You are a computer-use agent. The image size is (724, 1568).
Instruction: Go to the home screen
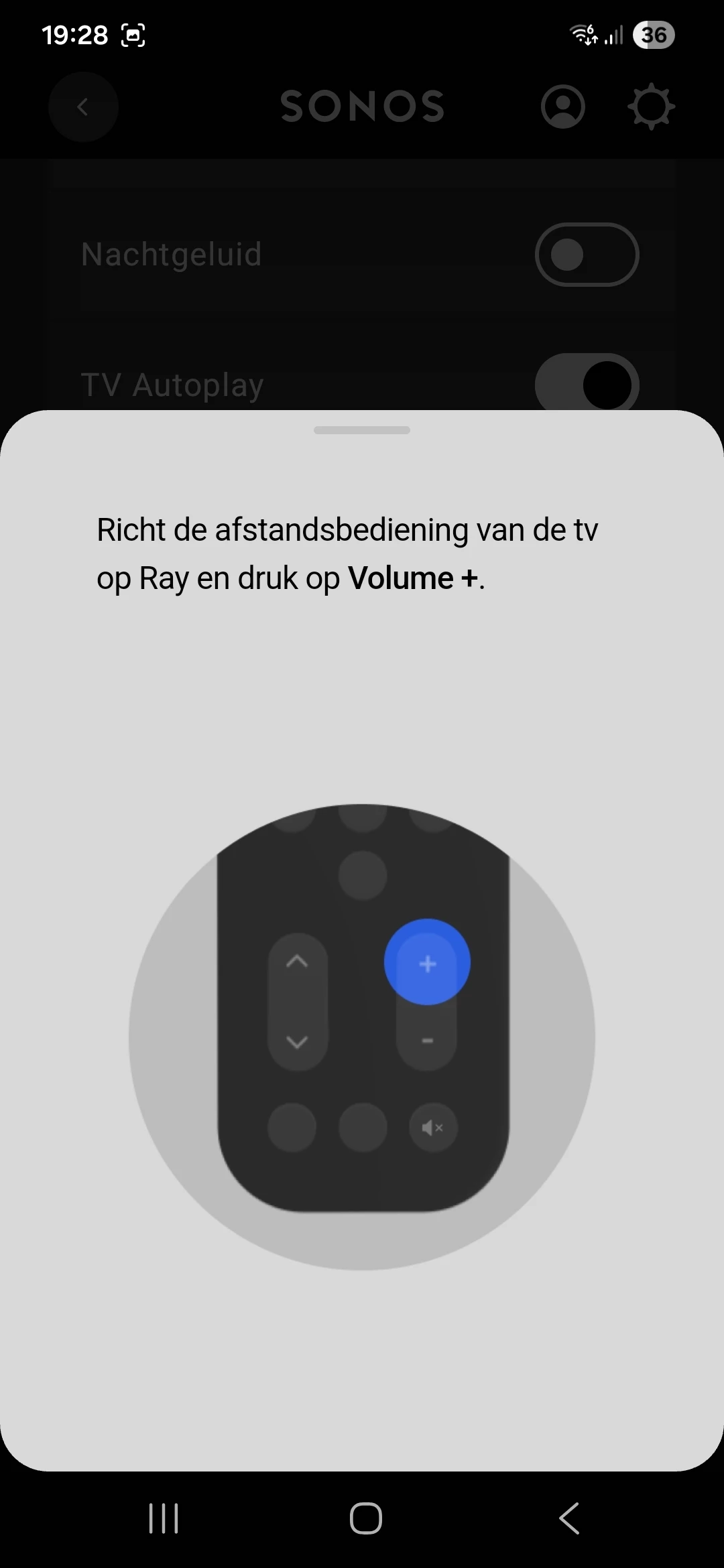366,1518
